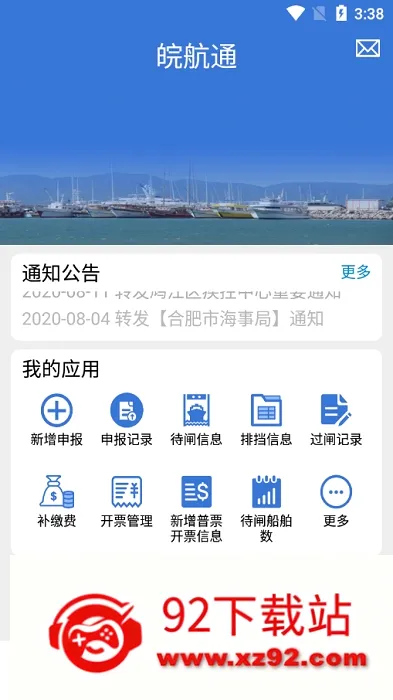View more notices via 更多 link
The height and width of the screenshot is (700, 393).
pyautogui.click(x=356, y=271)
